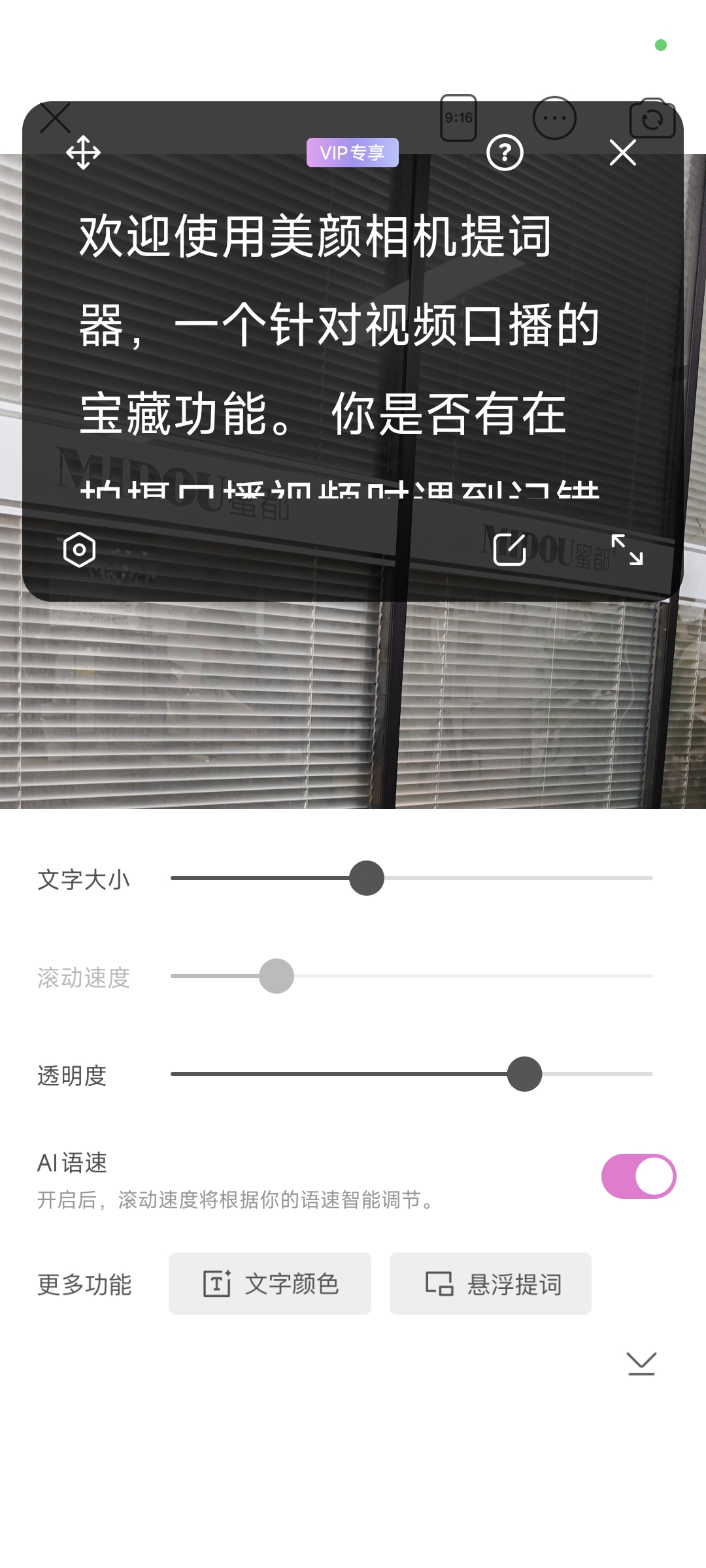Enable 悬浮提词 floating prompter
706x1568 pixels.
(x=490, y=1284)
